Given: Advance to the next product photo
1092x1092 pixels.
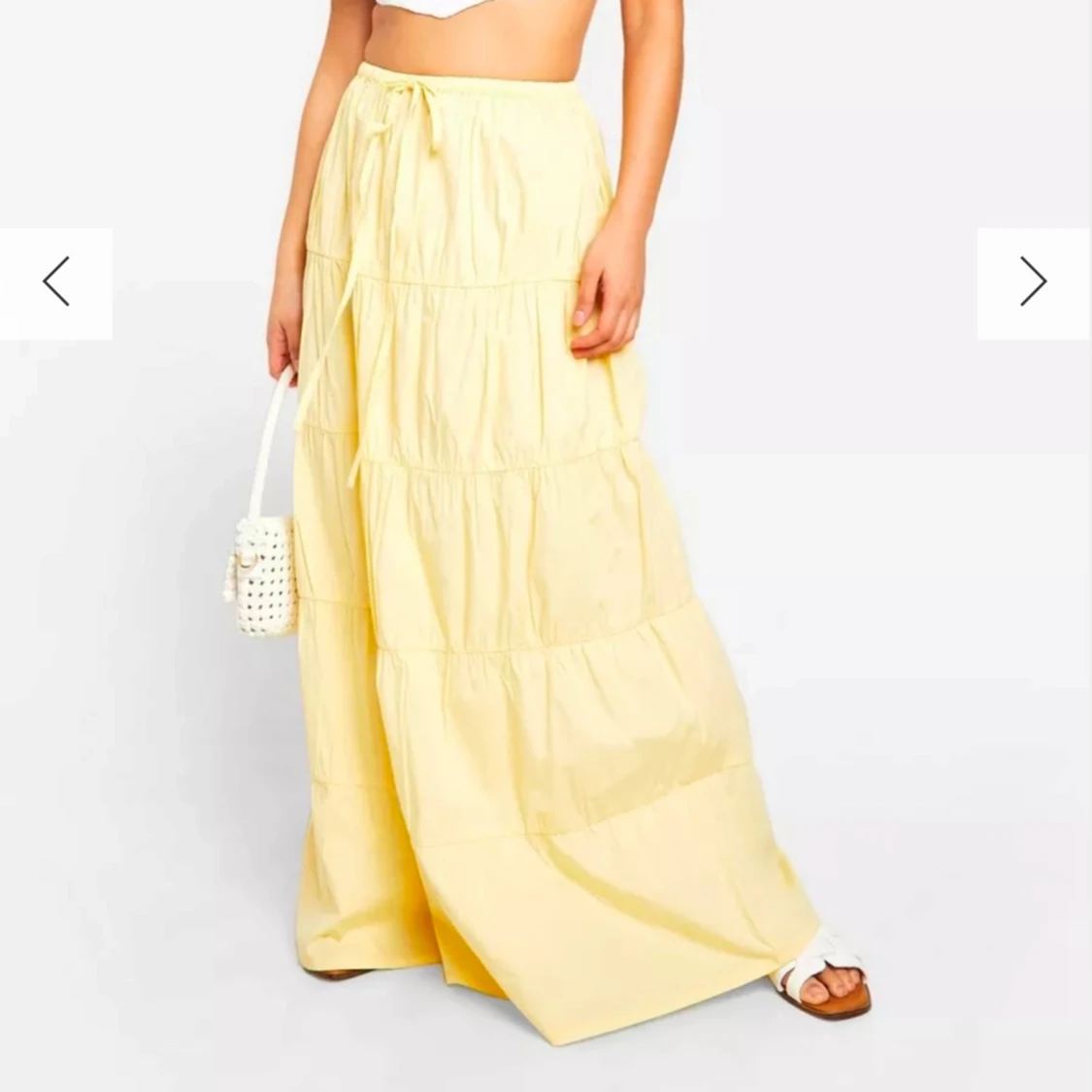Looking at the screenshot, I should pos(1033,282).
